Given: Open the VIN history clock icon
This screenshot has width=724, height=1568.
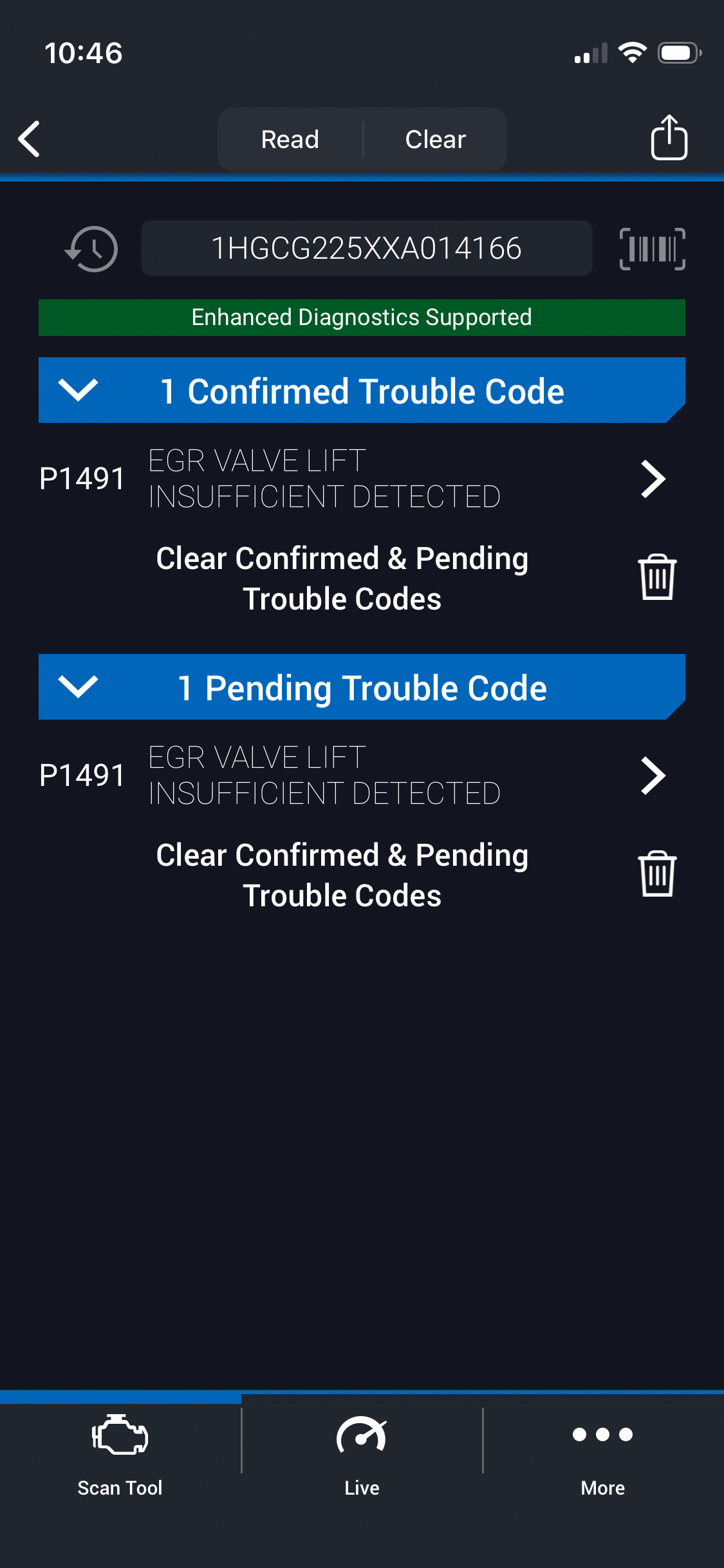Looking at the screenshot, I should coord(91,248).
